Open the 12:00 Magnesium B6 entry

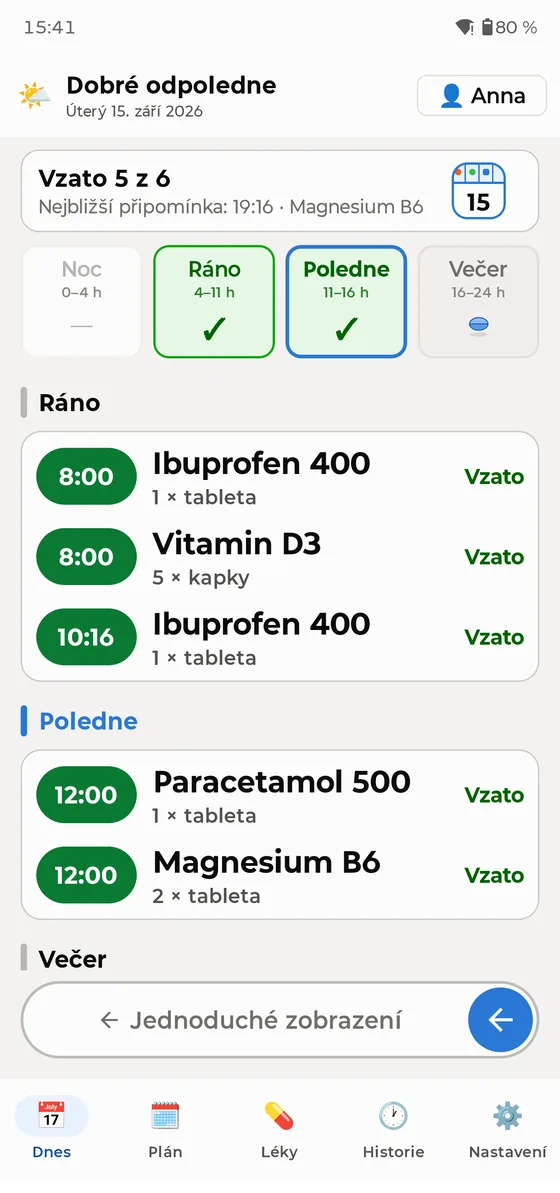pyautogui.click(x=280, y=875)
